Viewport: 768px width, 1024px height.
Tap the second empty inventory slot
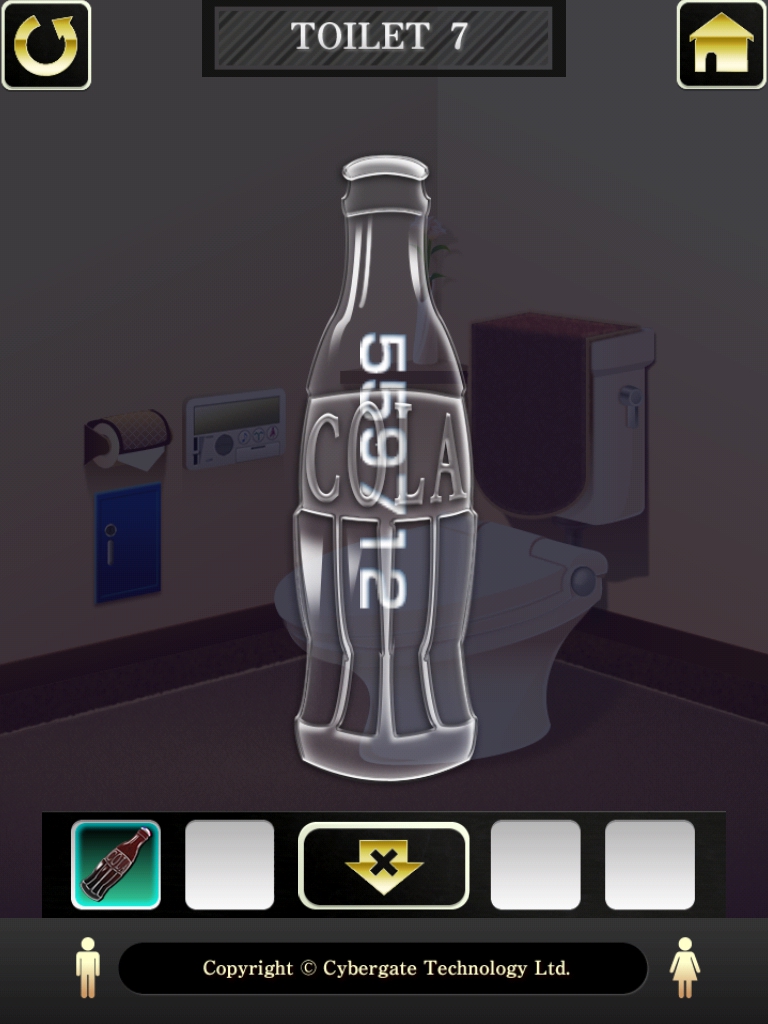(x=535, y=865)
